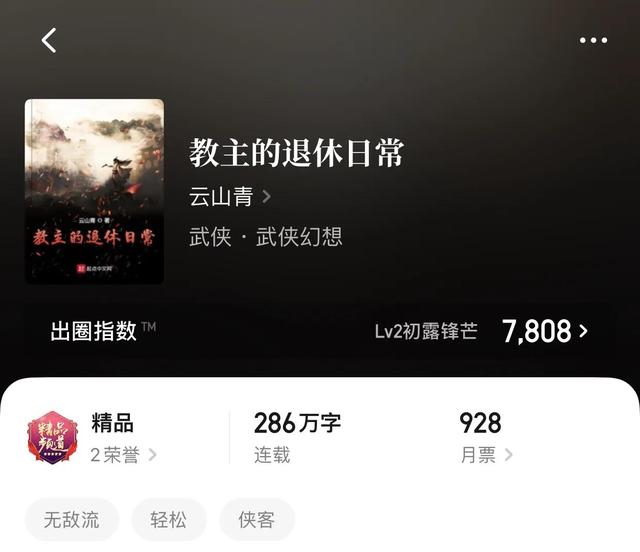The width and height of the screenshot is (640, 552).
Task: View the 出圈指数 7,808 details
Action: coord(544,331)
